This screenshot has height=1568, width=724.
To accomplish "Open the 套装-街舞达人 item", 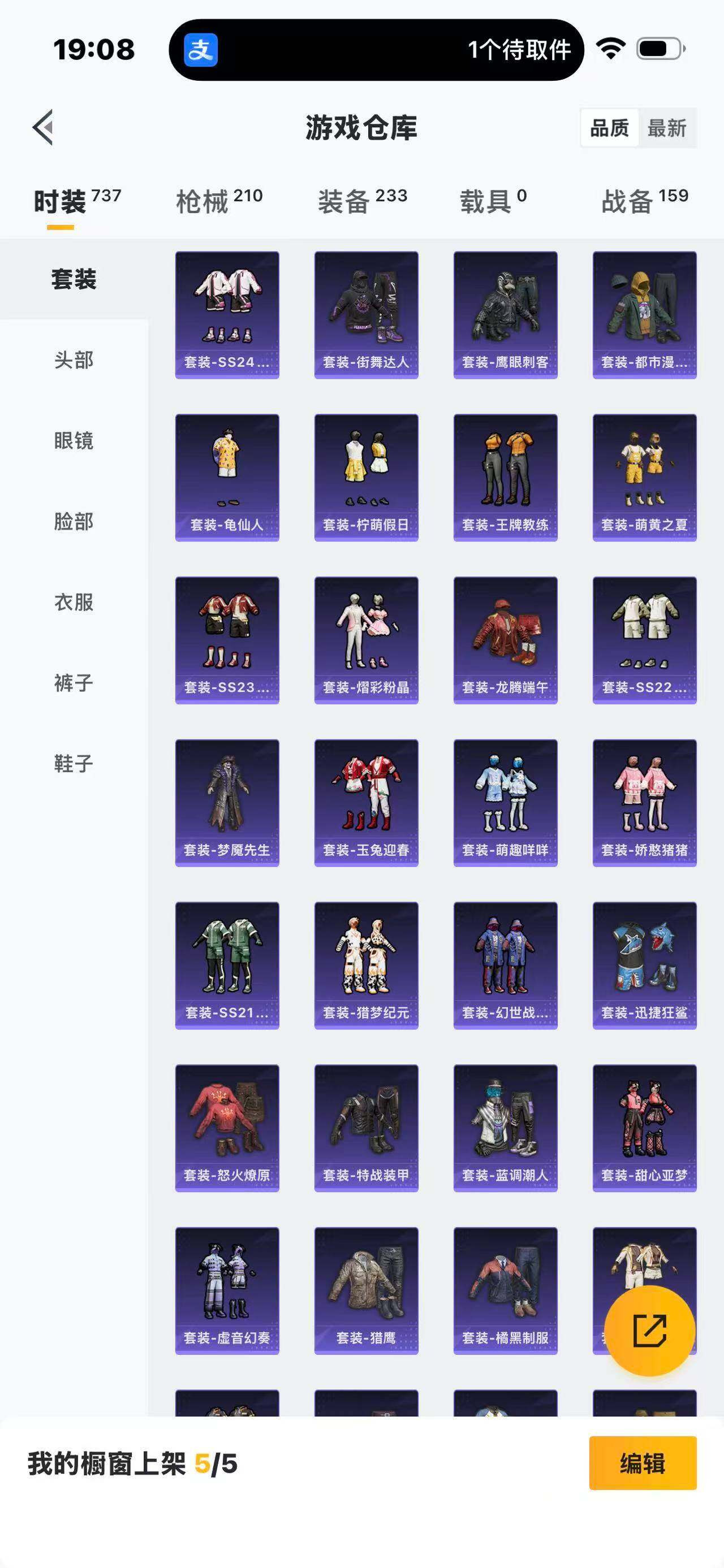I will click(366, 315).
